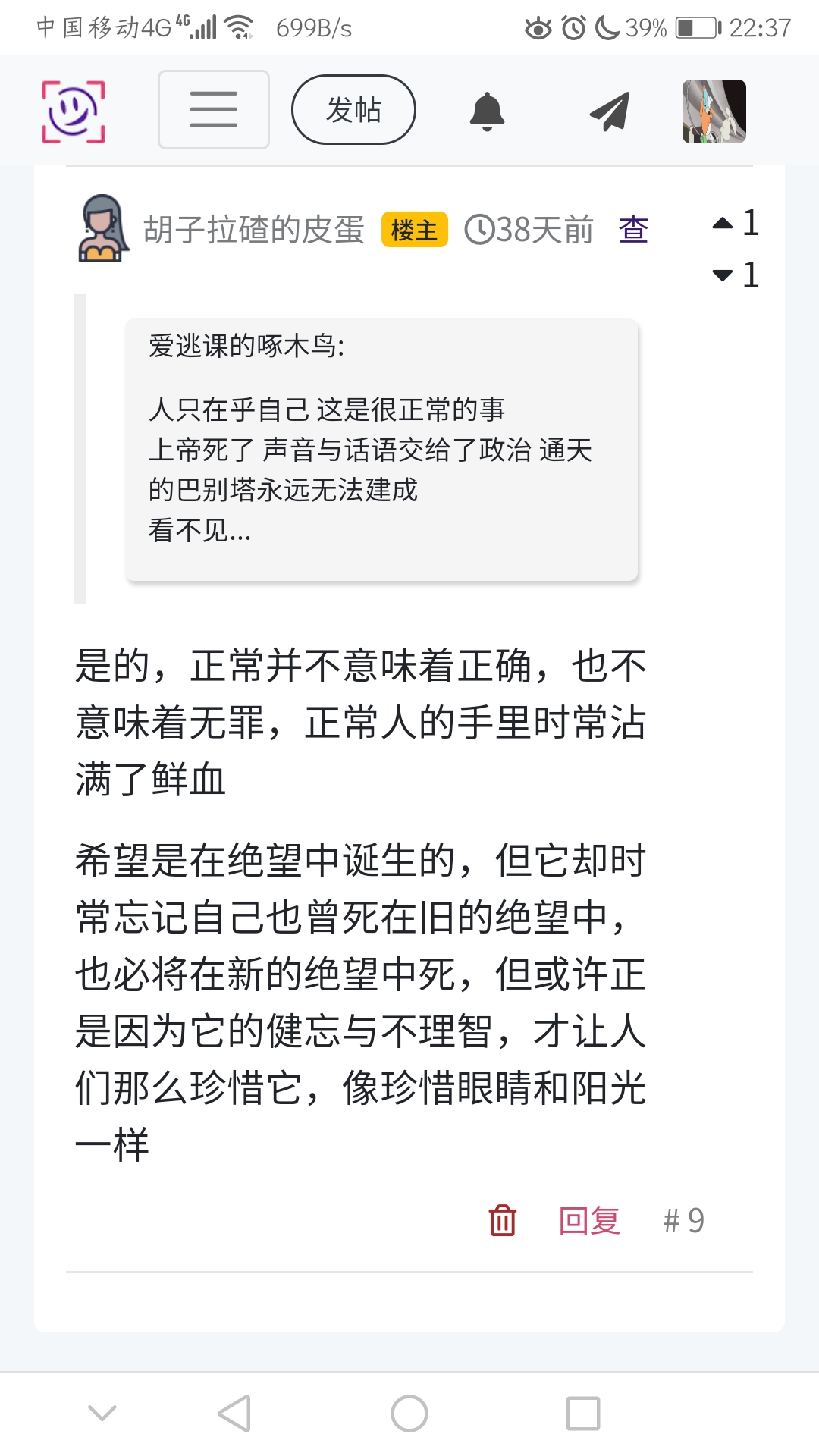Open the #9 post permalink

[x=683, y=1220]
